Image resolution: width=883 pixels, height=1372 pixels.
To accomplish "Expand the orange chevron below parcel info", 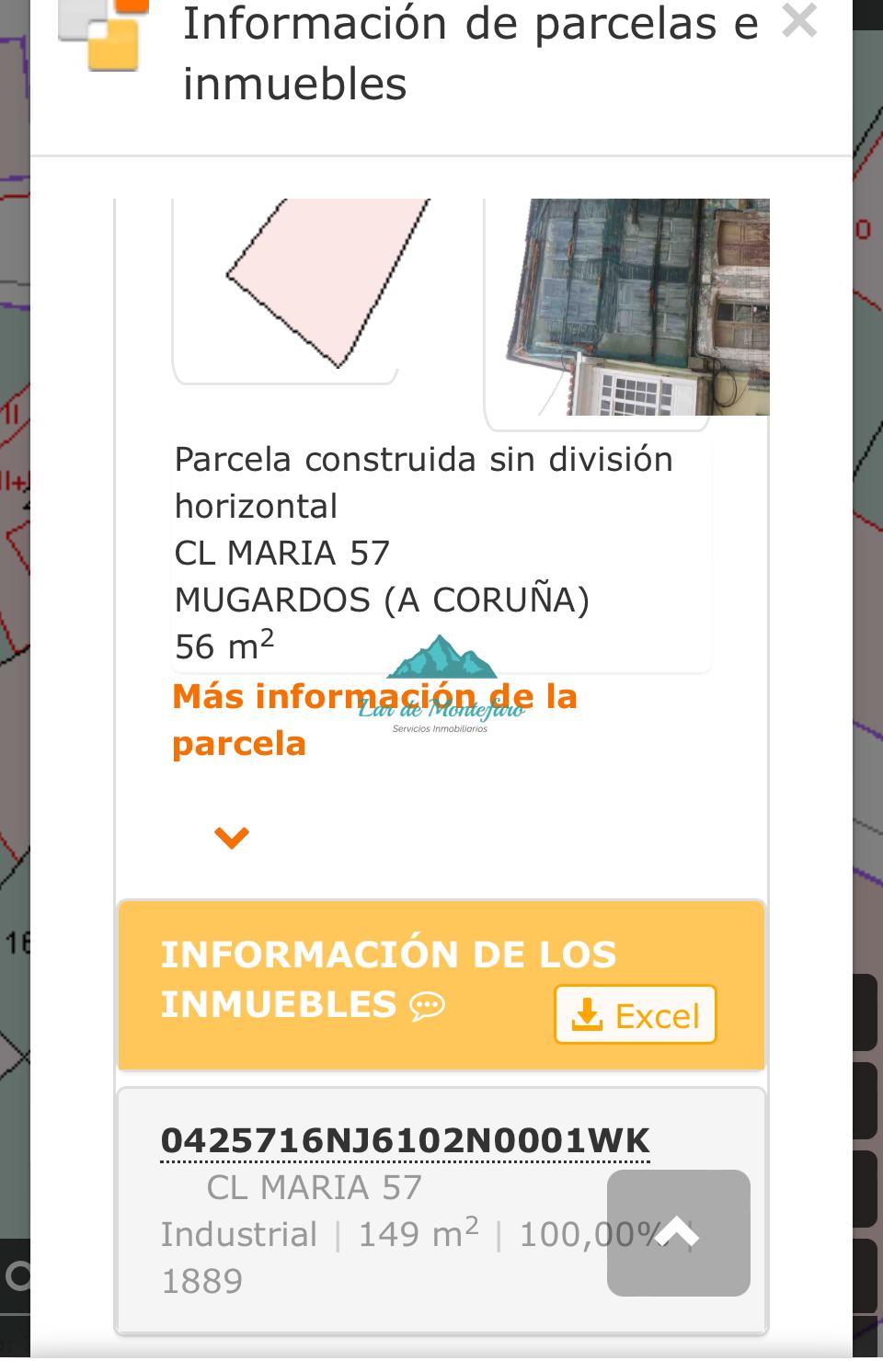I will click(231, 838).
